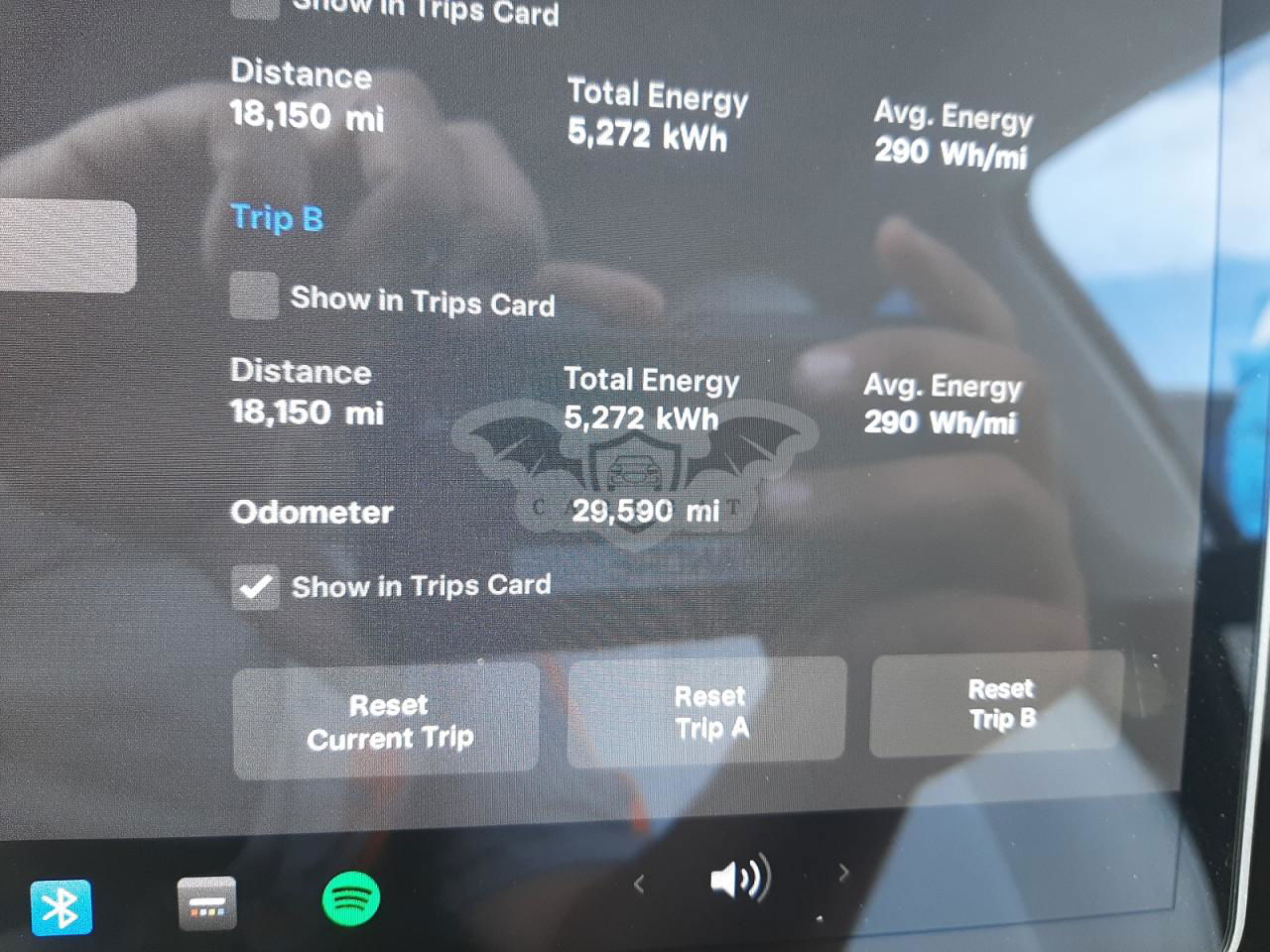
Task: Reset Trip B
Action: pyautogui.click(x=998, y=704)
